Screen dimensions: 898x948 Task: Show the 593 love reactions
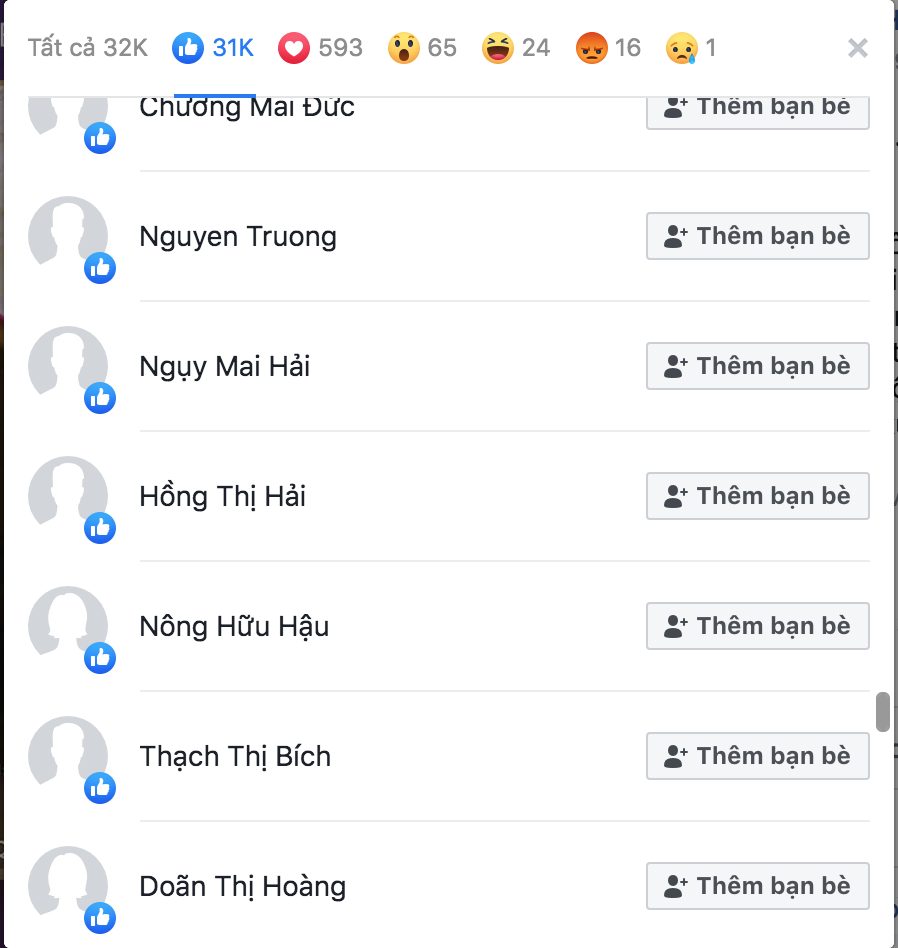320,47
